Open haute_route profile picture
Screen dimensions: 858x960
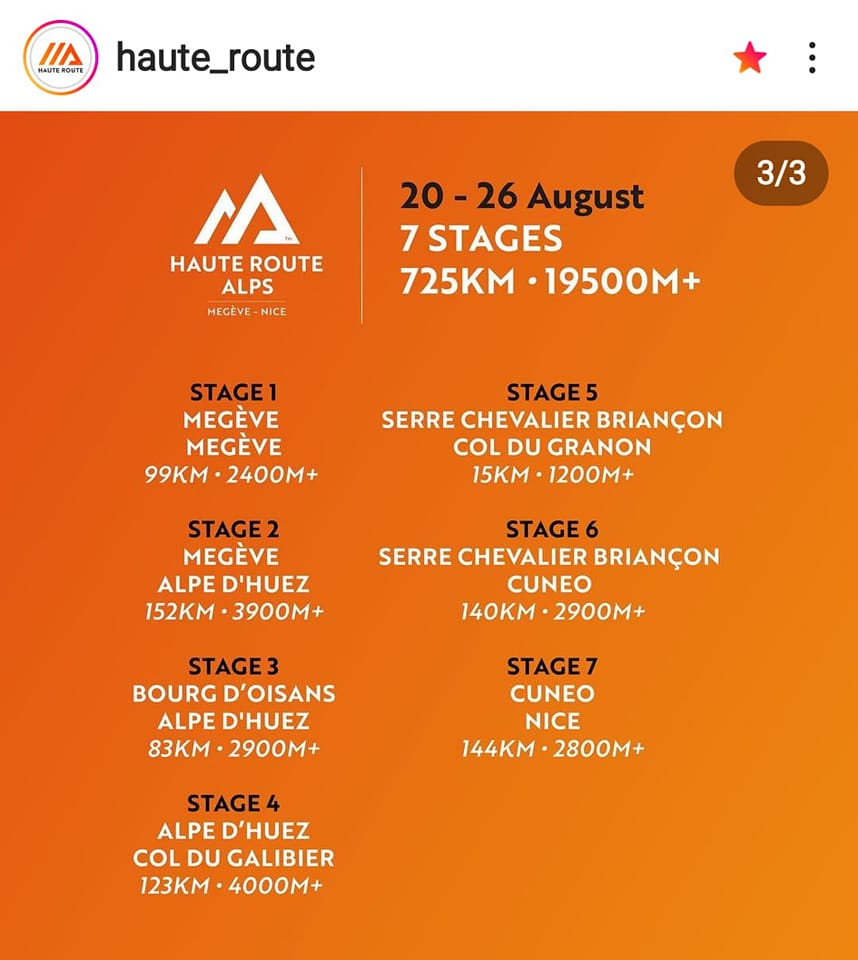point(60,58)
